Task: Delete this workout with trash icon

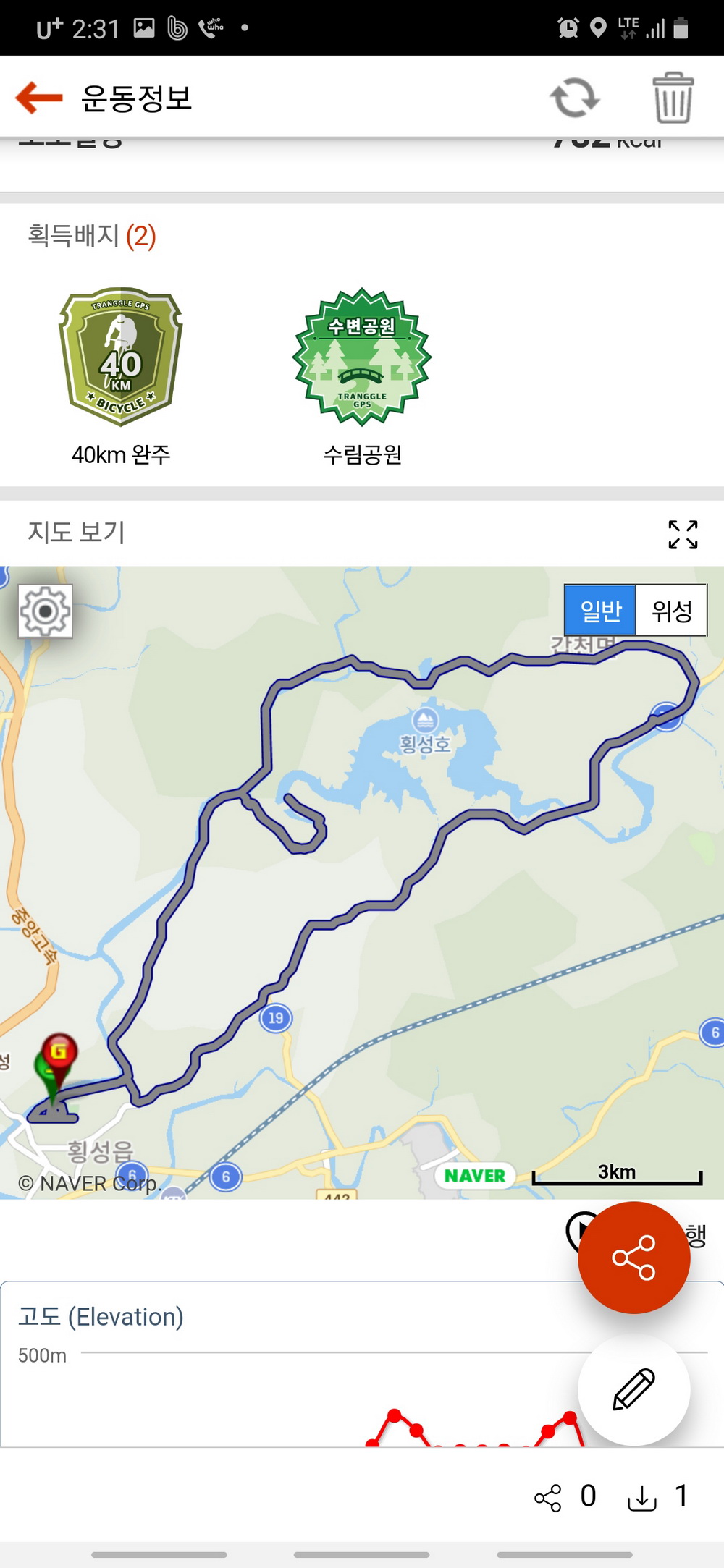Action: click(x=673, y=98)
